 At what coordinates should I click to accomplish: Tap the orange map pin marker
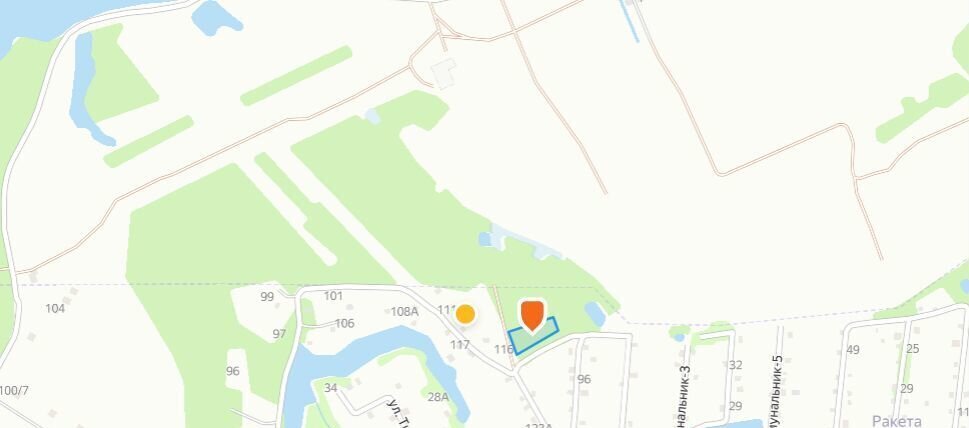pyautogui.click(x=532, y=314)
